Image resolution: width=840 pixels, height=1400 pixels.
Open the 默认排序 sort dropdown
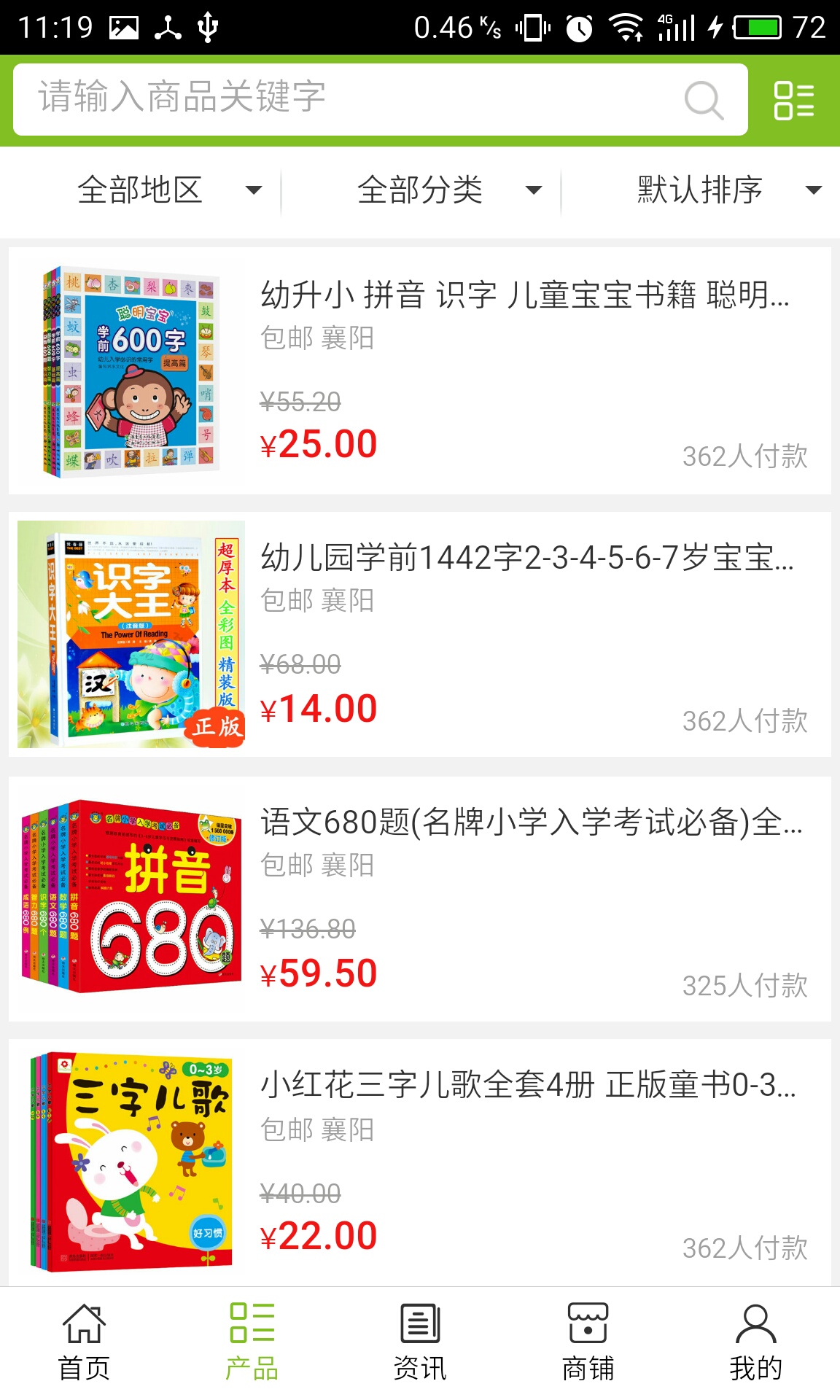[728, 190]
